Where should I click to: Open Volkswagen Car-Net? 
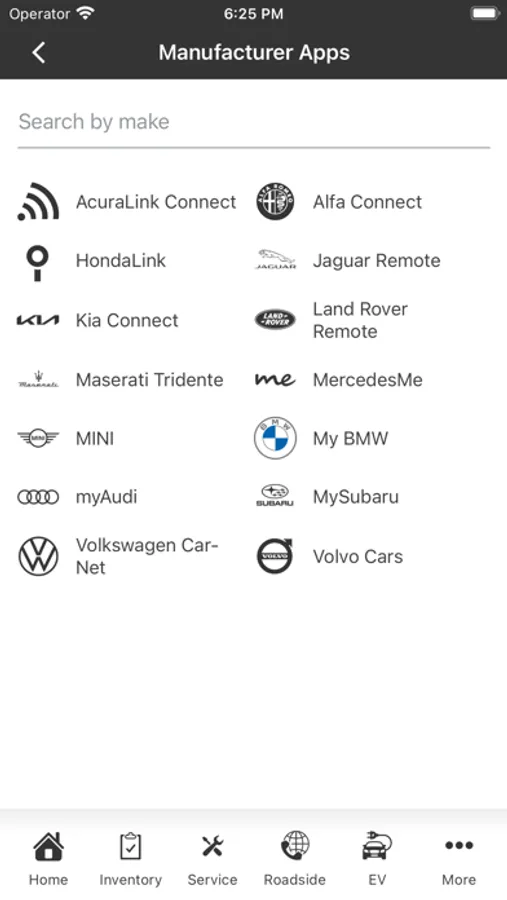point(118,556)
